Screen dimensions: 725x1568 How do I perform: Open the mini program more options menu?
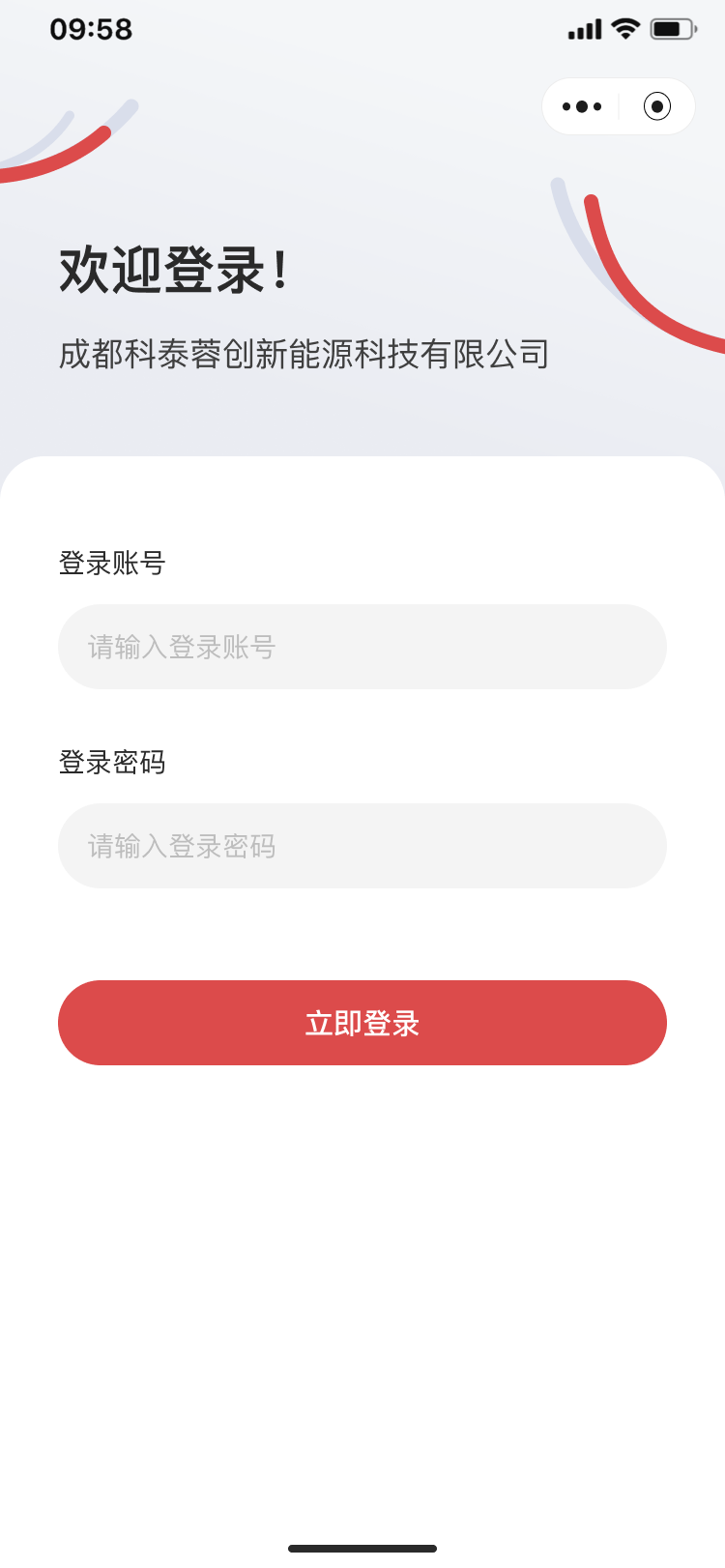(x=582, y=106)
